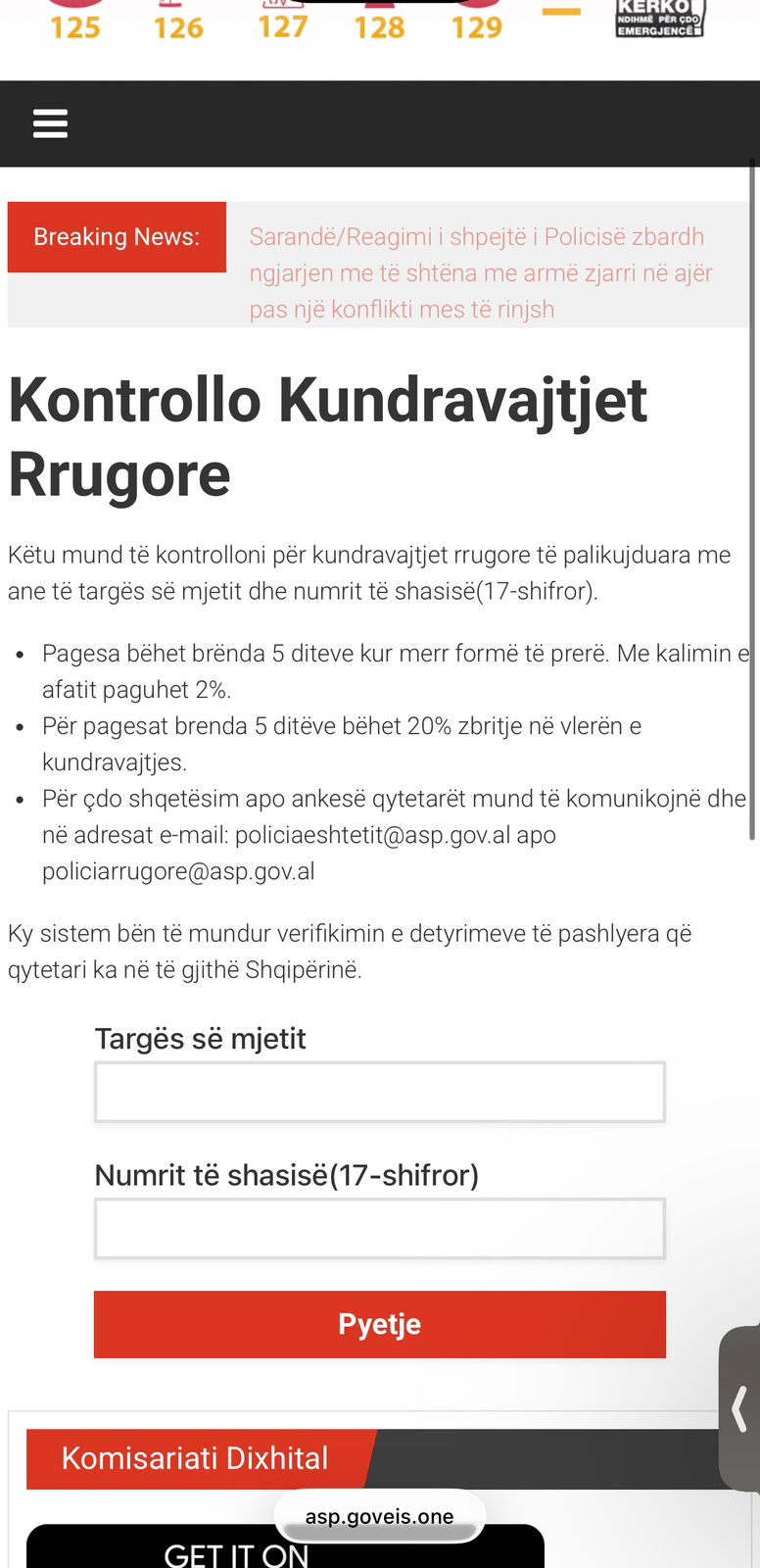Submit the query with Pyetje button
Screen dimensions: 760x1568
[x=380, y=1324]
